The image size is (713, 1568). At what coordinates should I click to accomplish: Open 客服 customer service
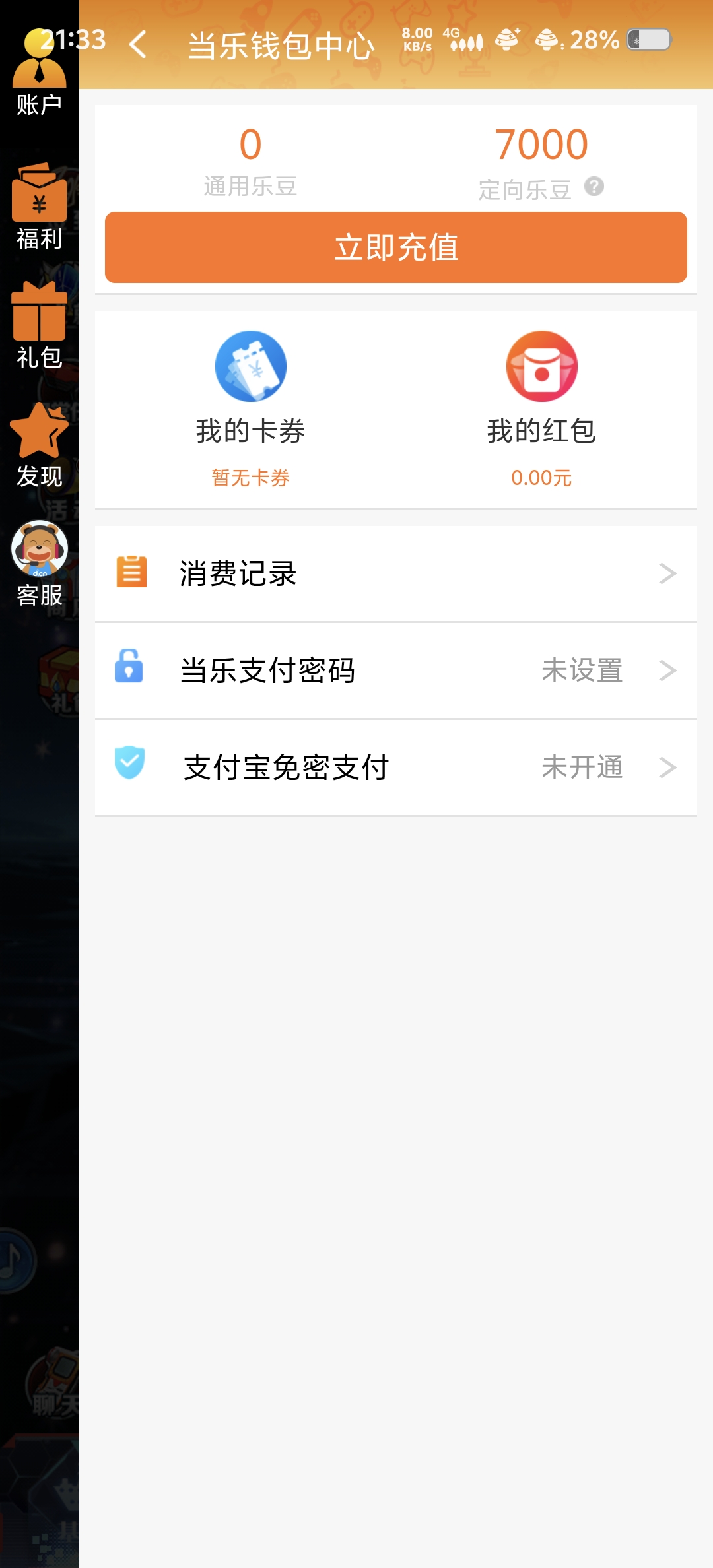(39, 564)
